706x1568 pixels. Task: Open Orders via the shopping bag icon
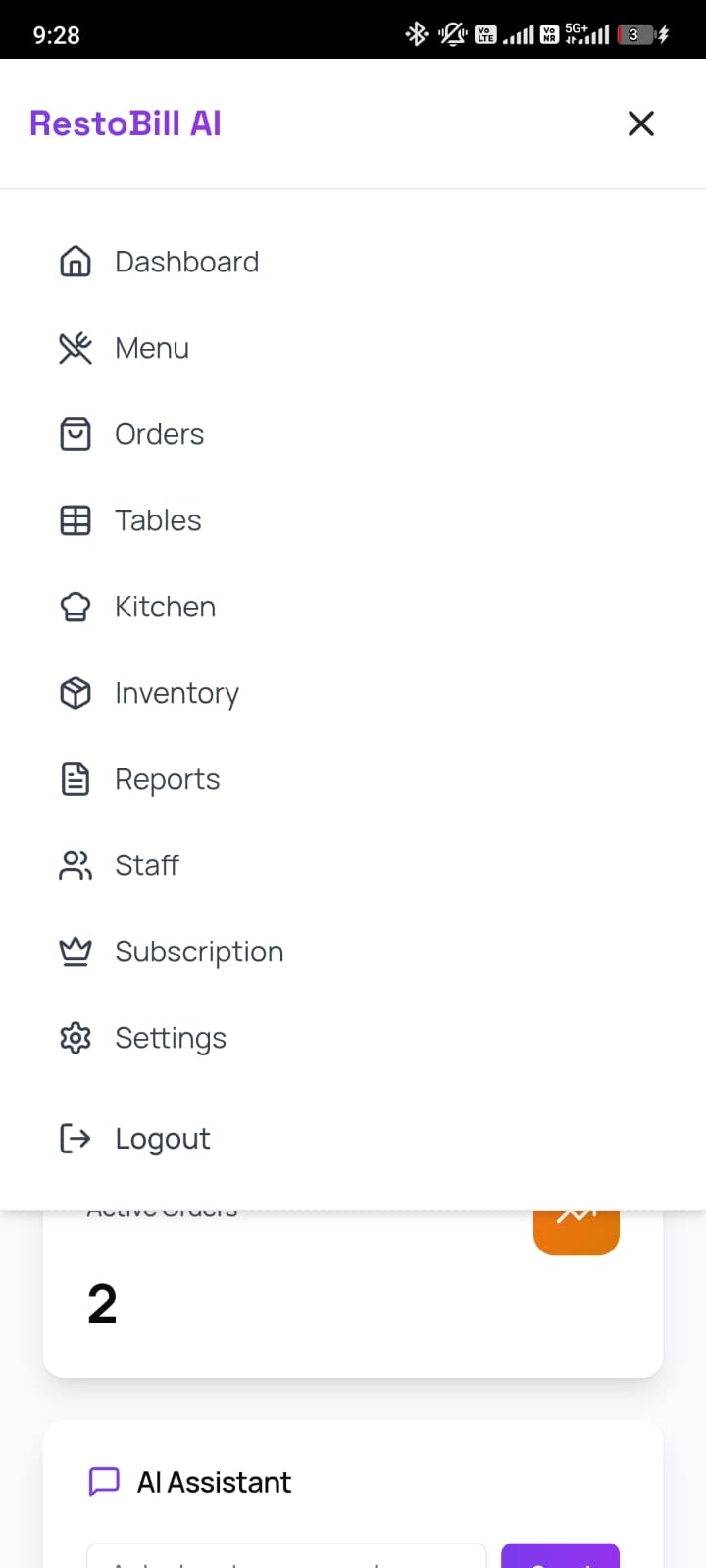pyautogui.click(x=76, y=433)
